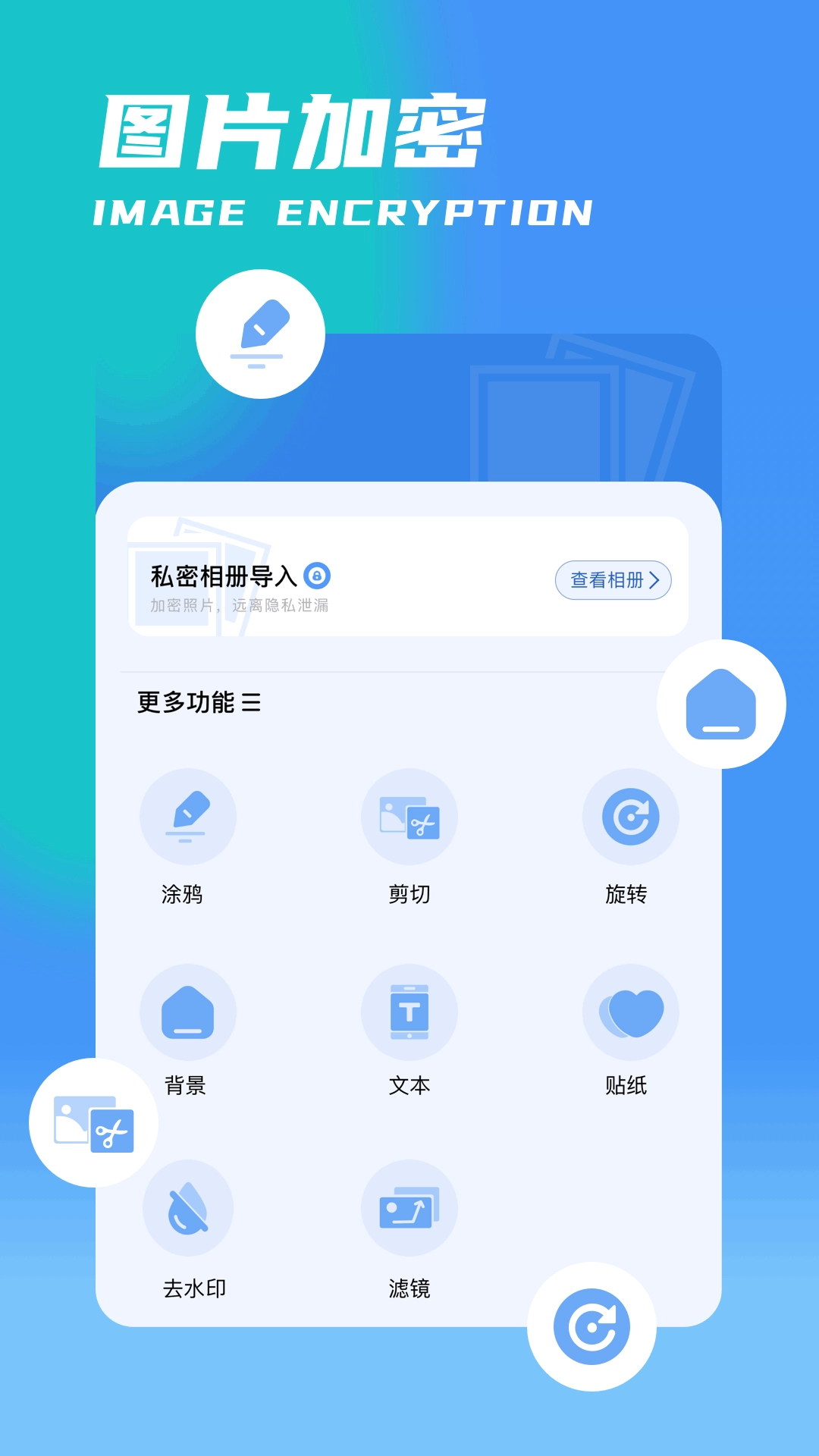The width and height of the screenshot is (819, 1456).
Task: Select the 涂鸦 doodle tool icon
Action: tap(188, 817)
